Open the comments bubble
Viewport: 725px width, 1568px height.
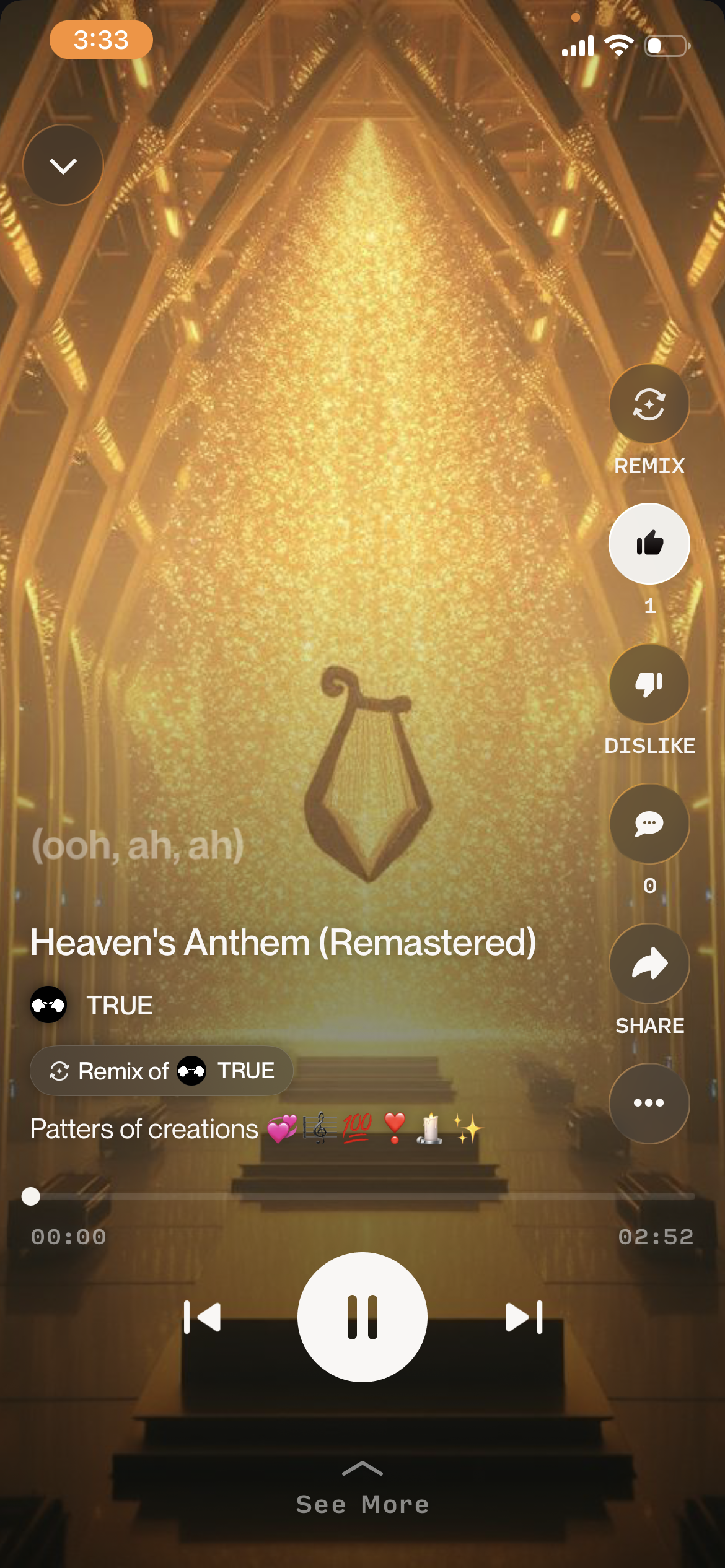[649, 824]
